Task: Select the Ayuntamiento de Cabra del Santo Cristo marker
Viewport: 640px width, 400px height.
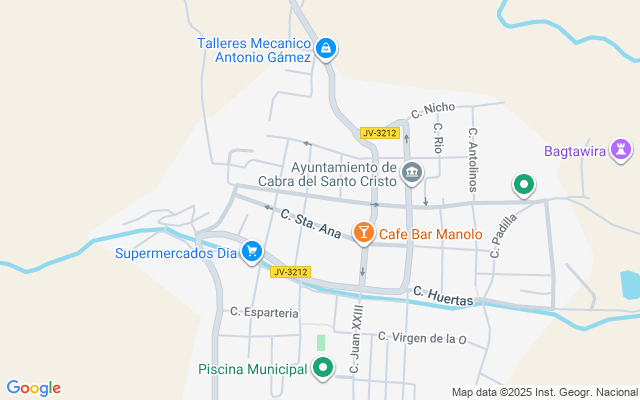Action: pos(411,174)
